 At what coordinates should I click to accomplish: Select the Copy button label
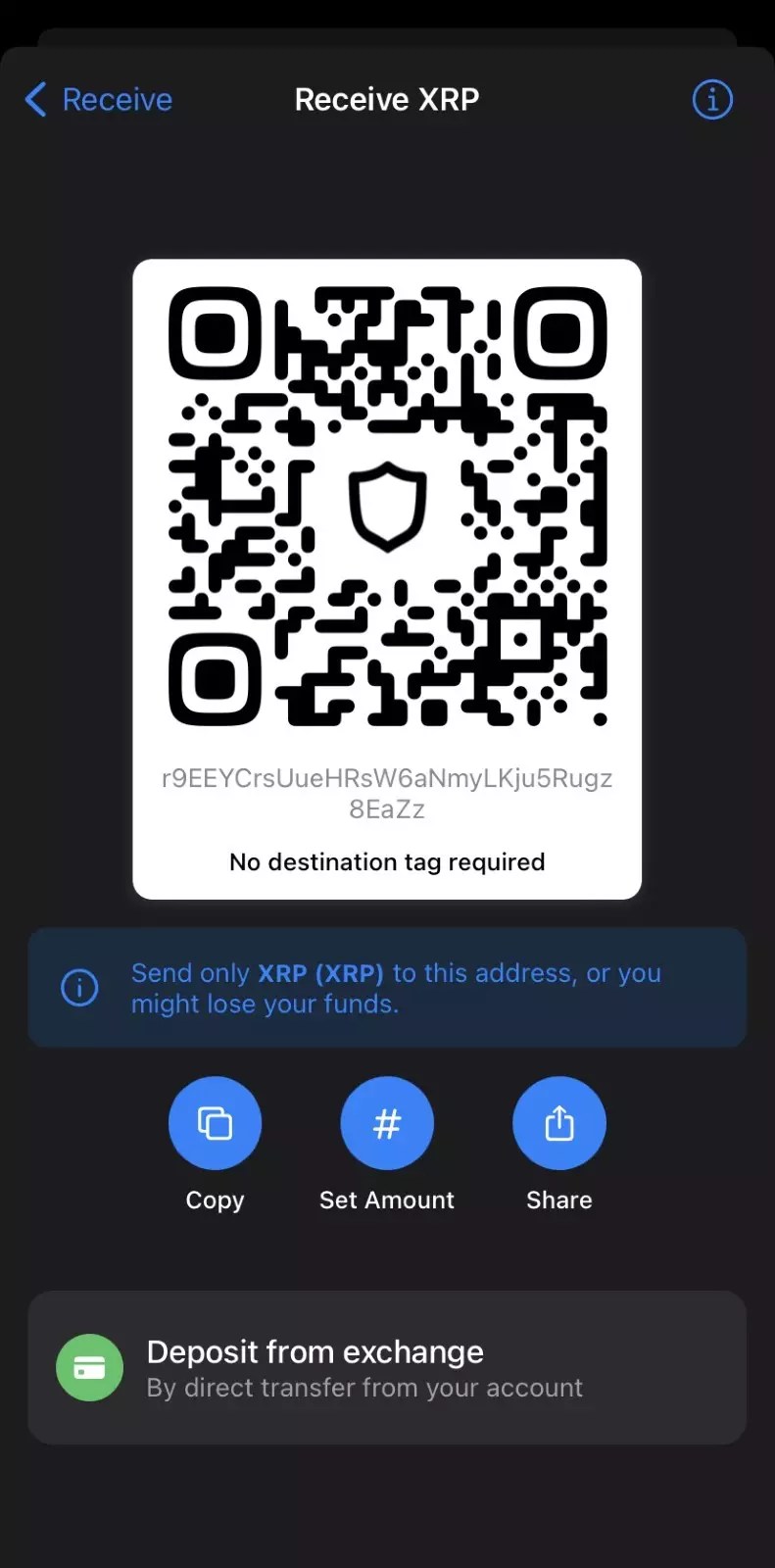[x=215, y=1199]
